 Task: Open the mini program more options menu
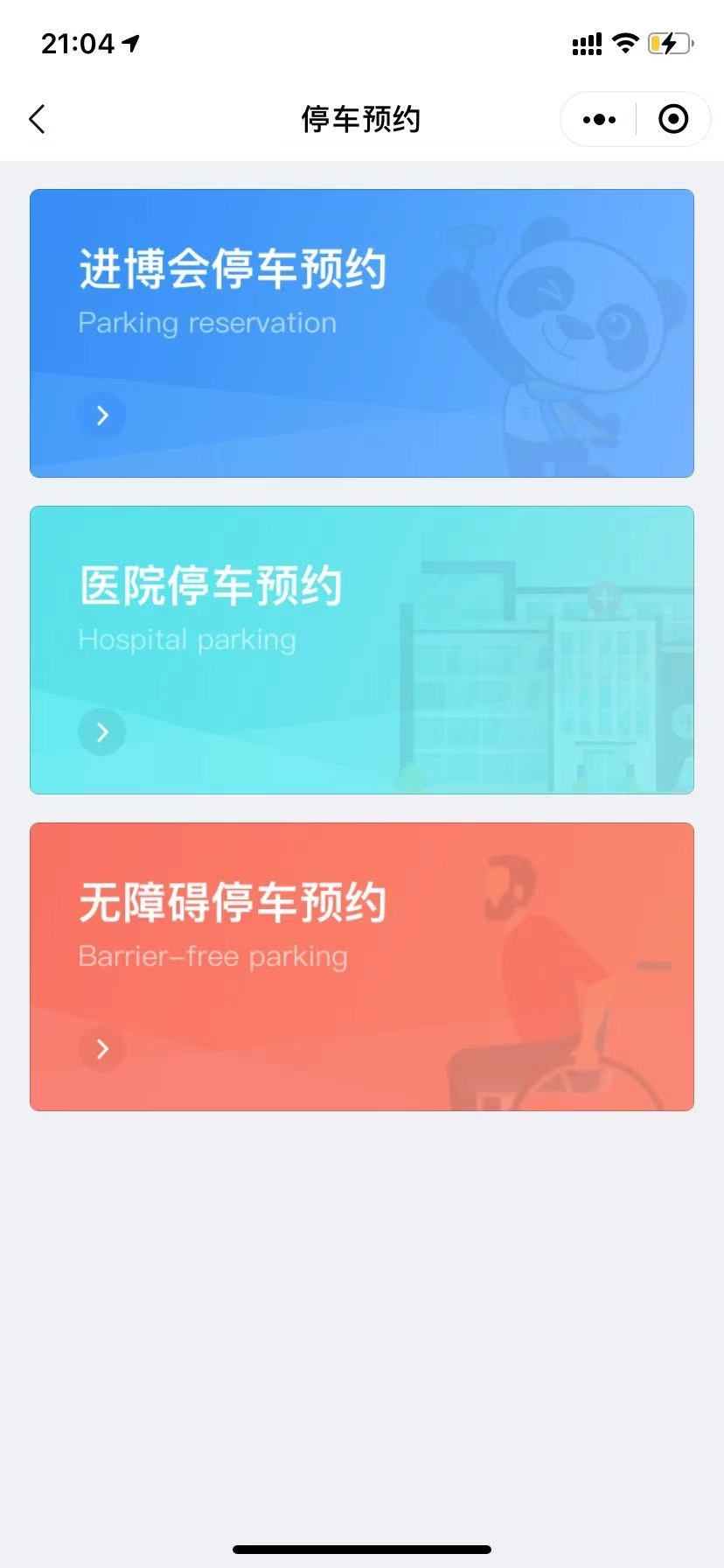tap(599, 119)
